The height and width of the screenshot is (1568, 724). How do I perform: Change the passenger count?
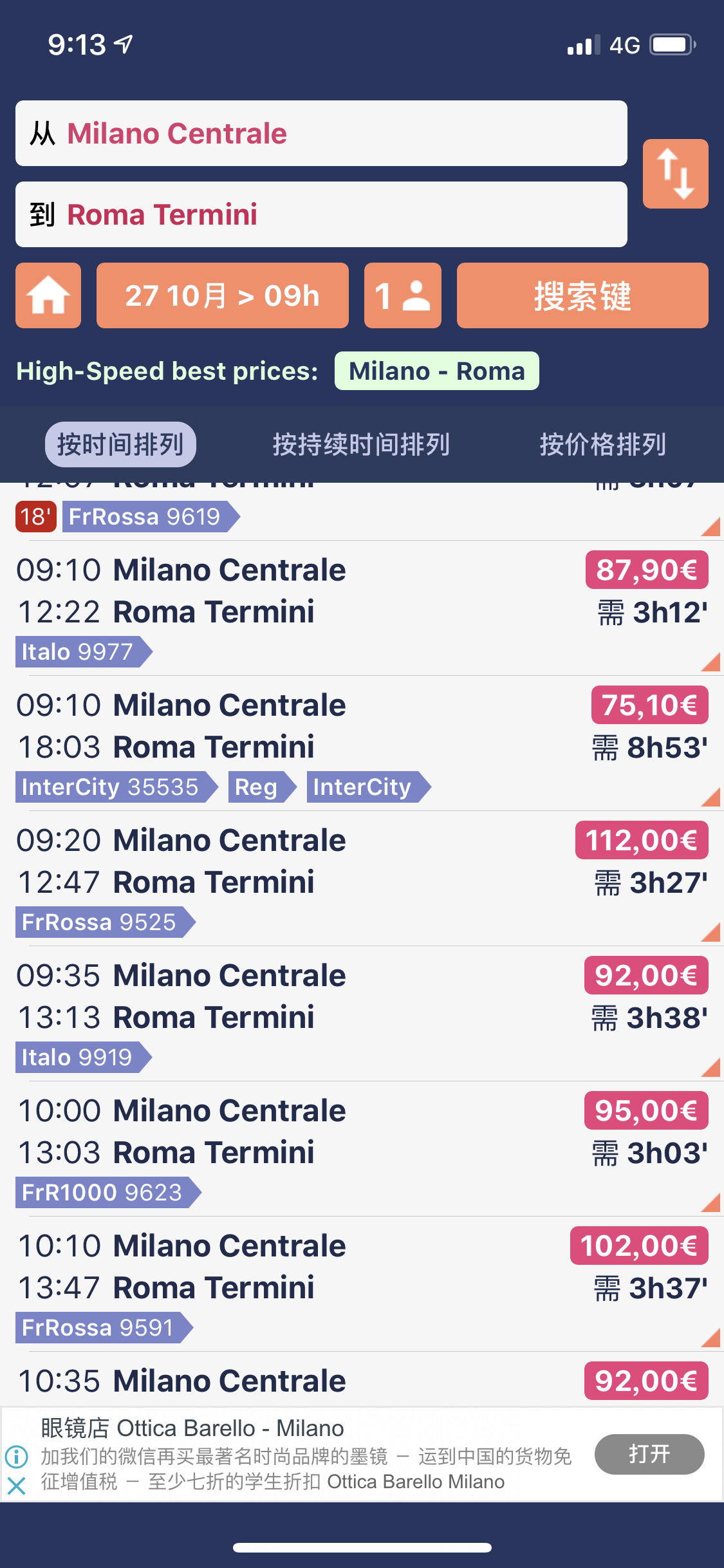point(402,296)
